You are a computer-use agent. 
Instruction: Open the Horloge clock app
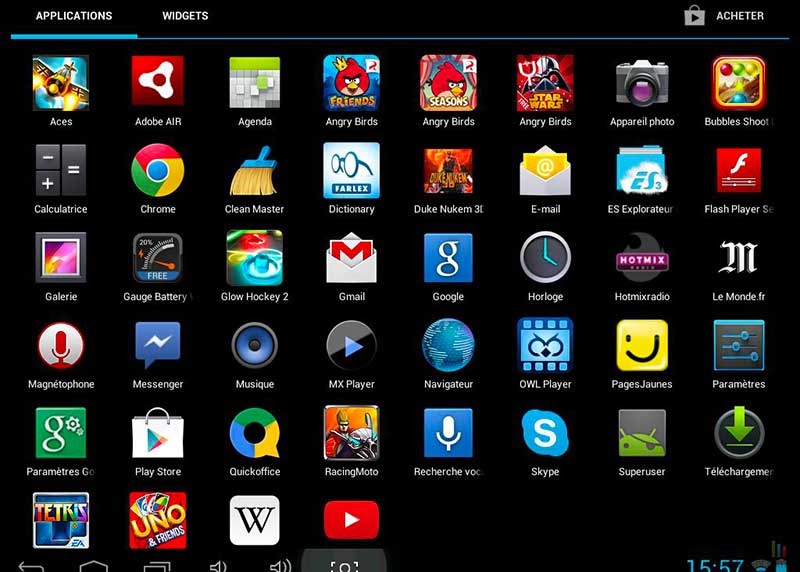click(x=545, y=258)
